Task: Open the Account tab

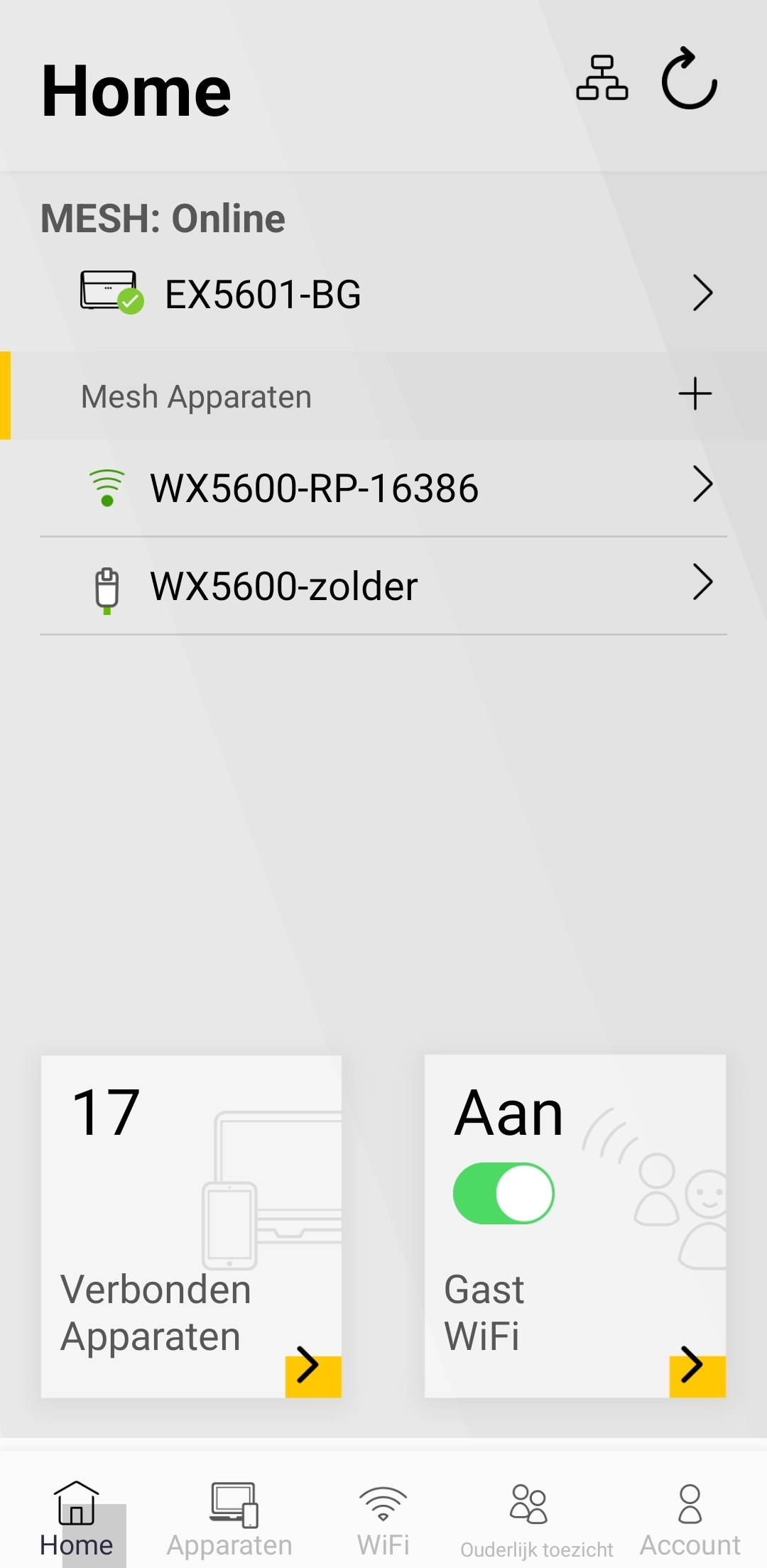Action: [x=690, y=1520]
